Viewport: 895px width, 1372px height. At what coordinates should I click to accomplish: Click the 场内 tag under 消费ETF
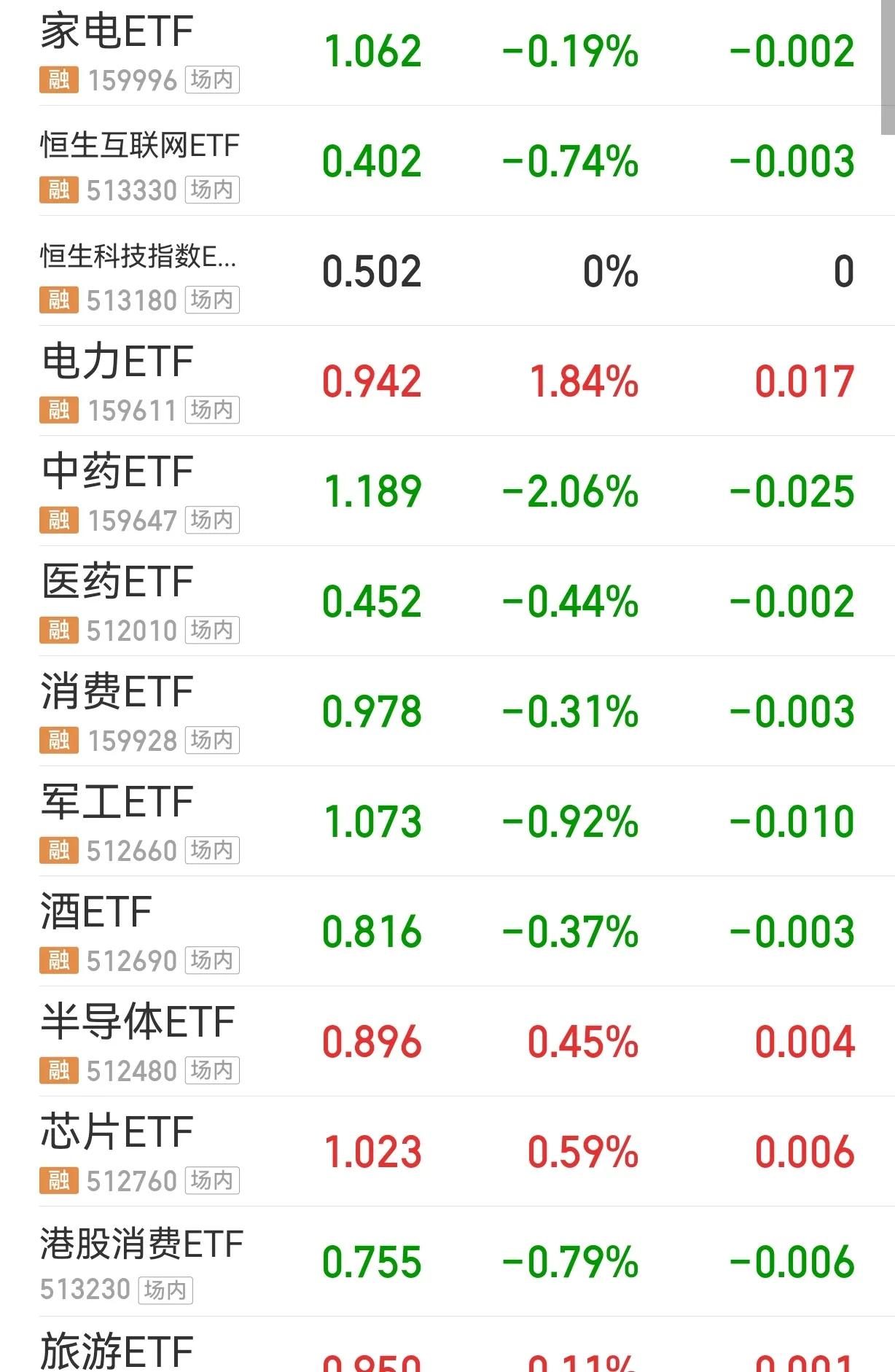[x=213, y=741]
